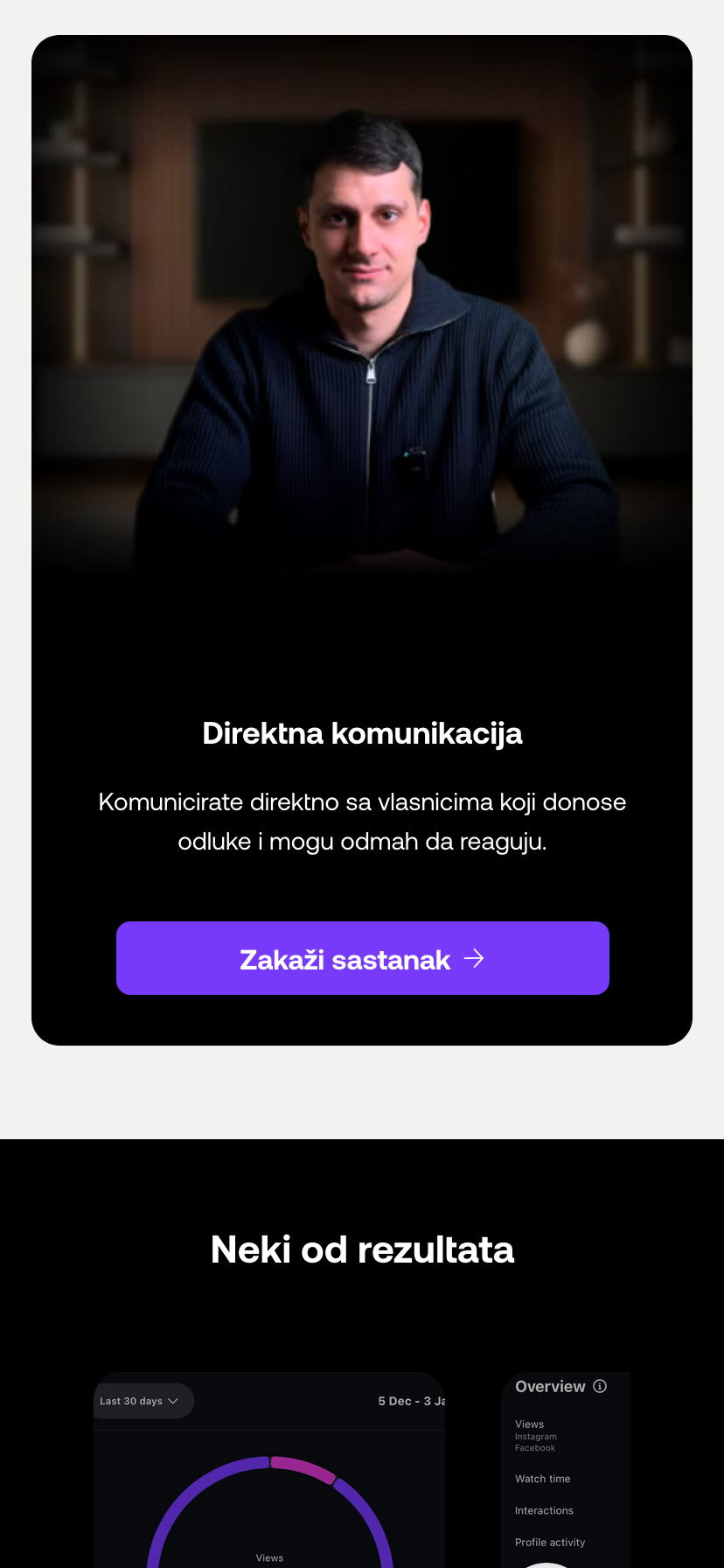724x1568 pixels.
Task: Select the Watch time metric
Action: point(542,1478)
